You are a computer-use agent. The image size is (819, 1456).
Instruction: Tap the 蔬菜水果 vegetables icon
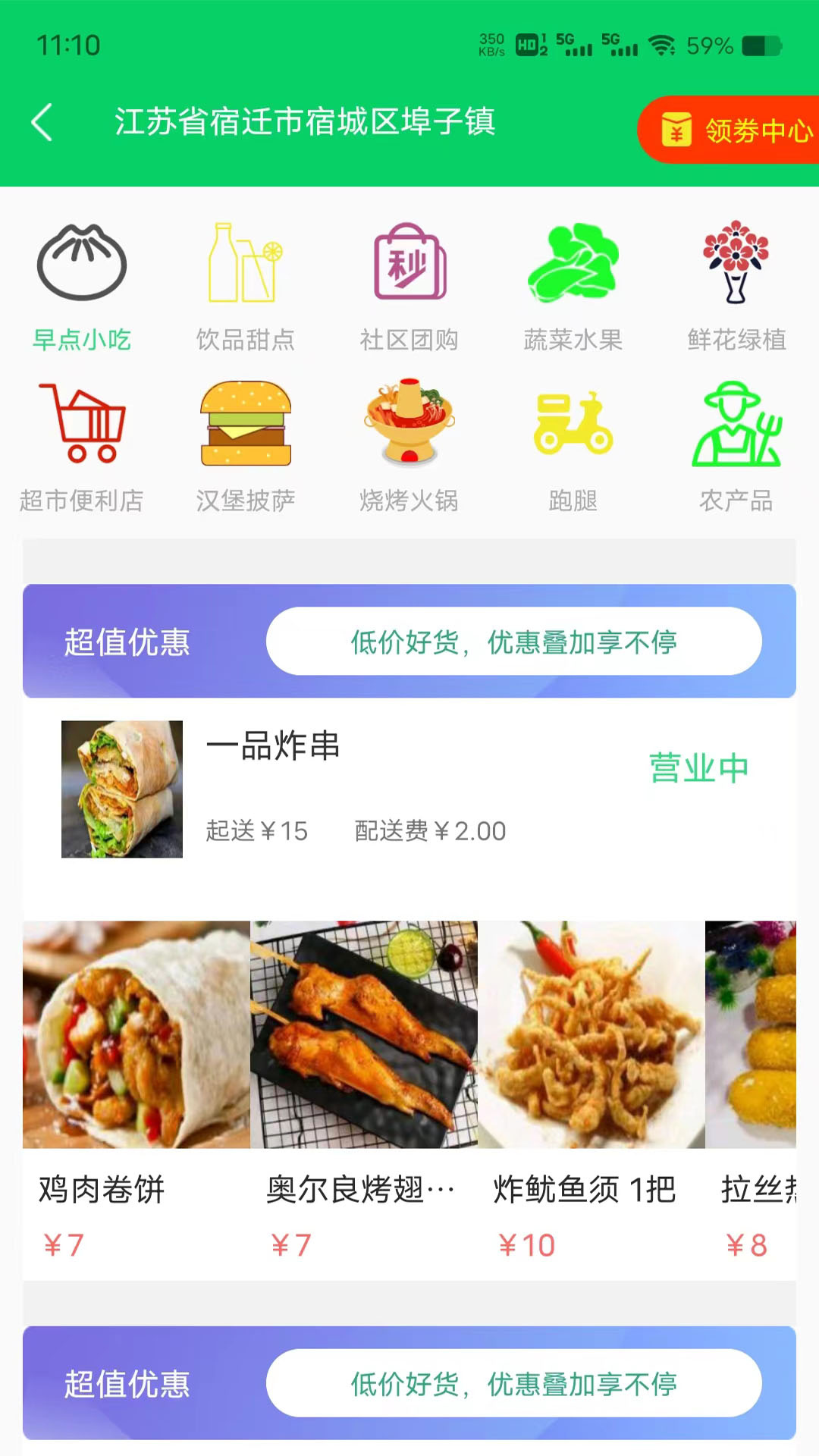[x=573, y=265]
